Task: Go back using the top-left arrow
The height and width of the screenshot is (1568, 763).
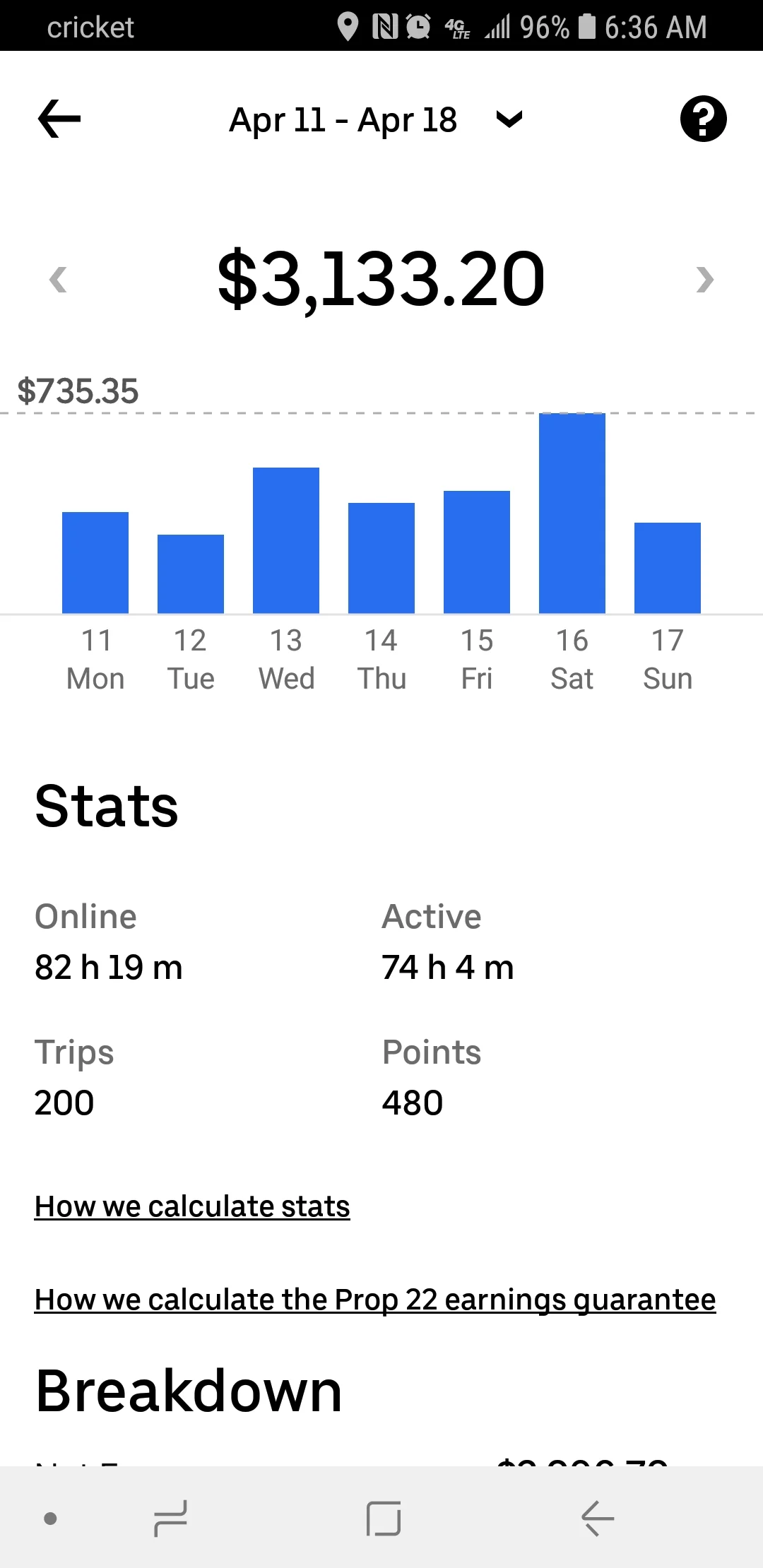Action: click(59, 119)
